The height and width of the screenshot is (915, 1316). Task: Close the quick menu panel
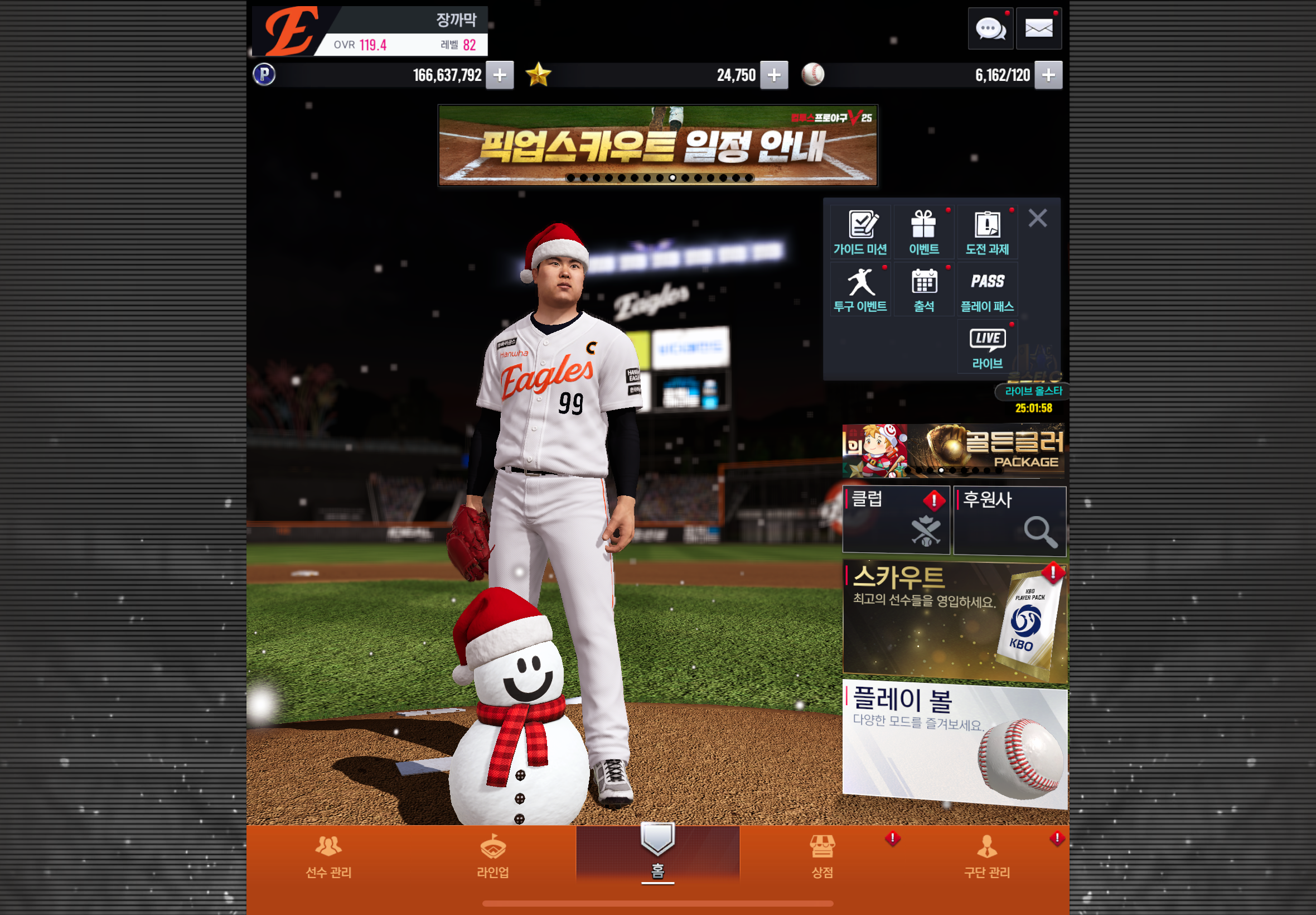[x=1037, y=218]
